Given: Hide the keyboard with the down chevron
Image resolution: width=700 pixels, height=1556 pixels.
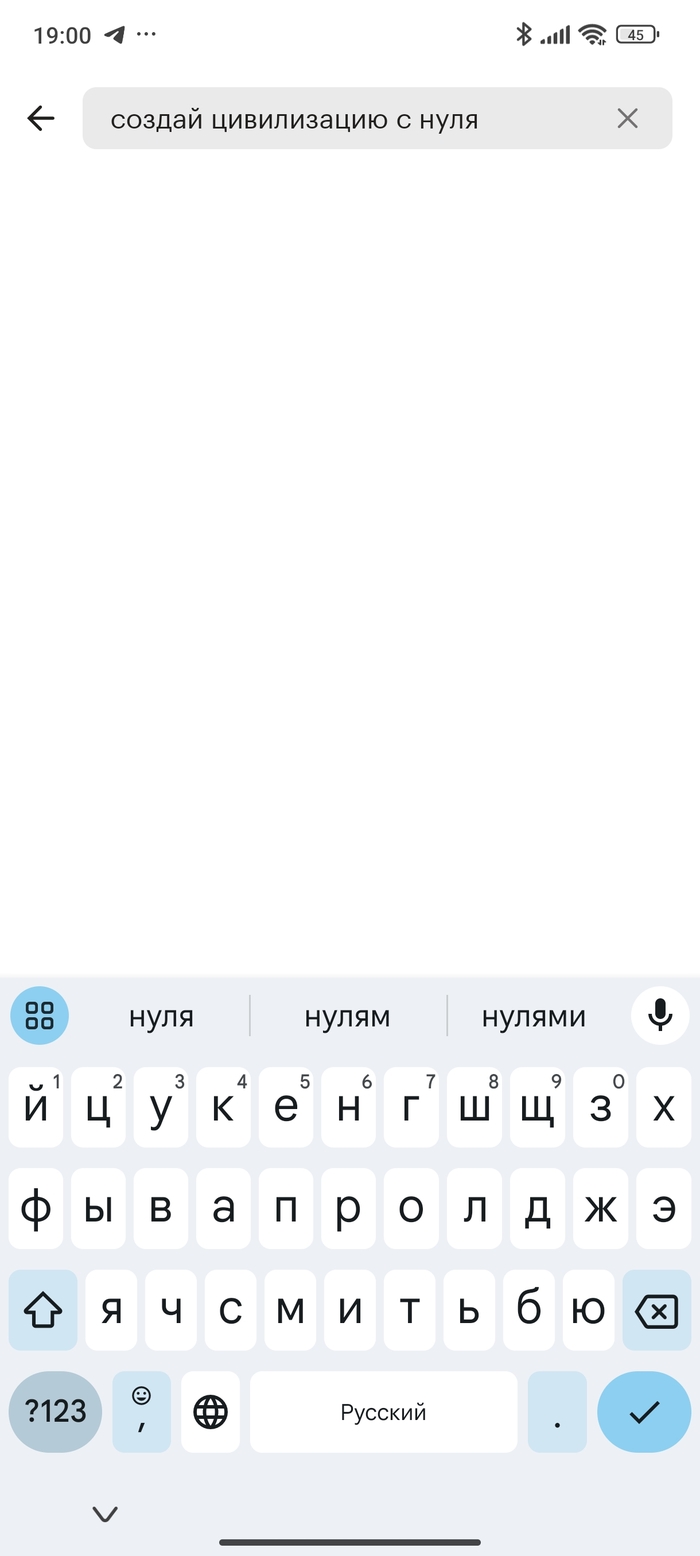Looking at the screenshot, I should point(105,1514).
